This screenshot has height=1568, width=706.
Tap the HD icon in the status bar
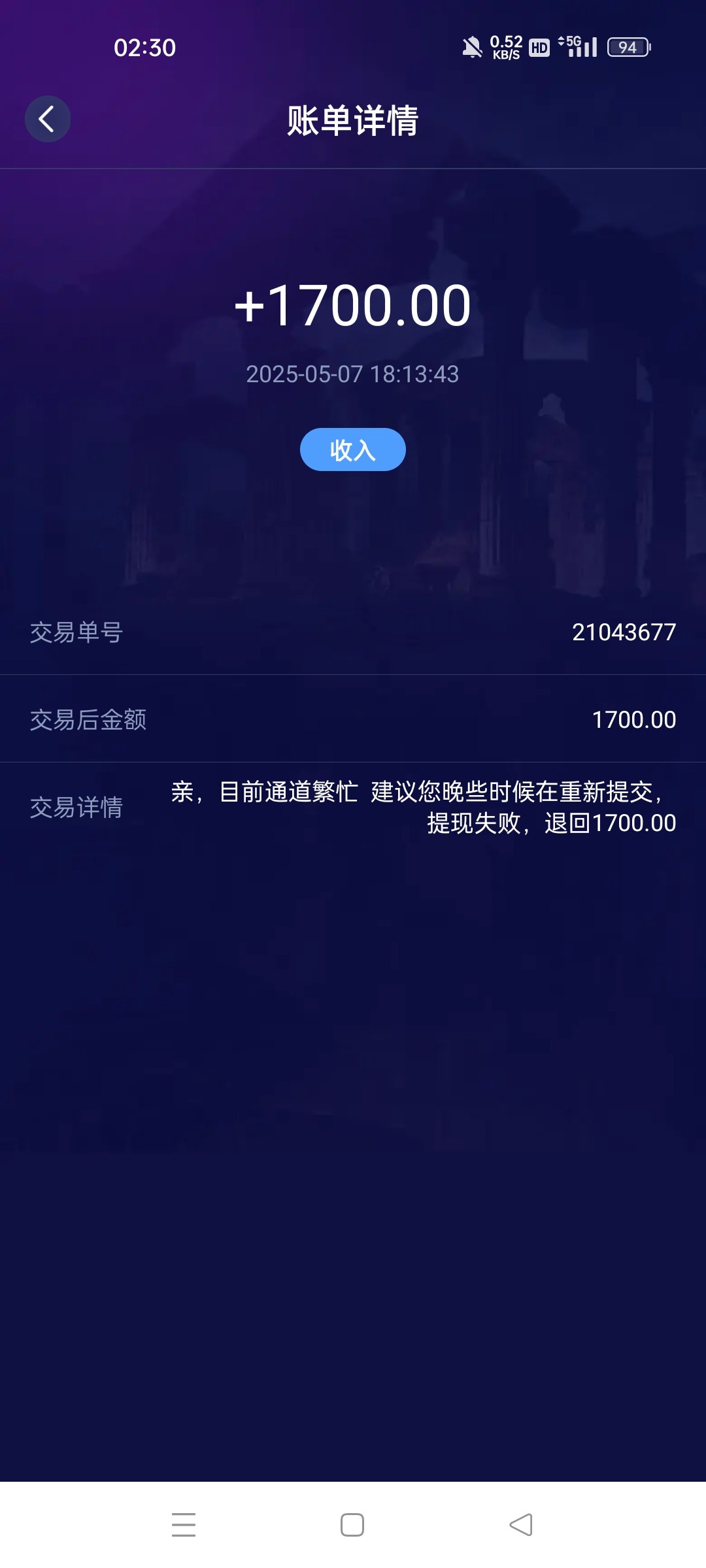[x=539, y=48]
